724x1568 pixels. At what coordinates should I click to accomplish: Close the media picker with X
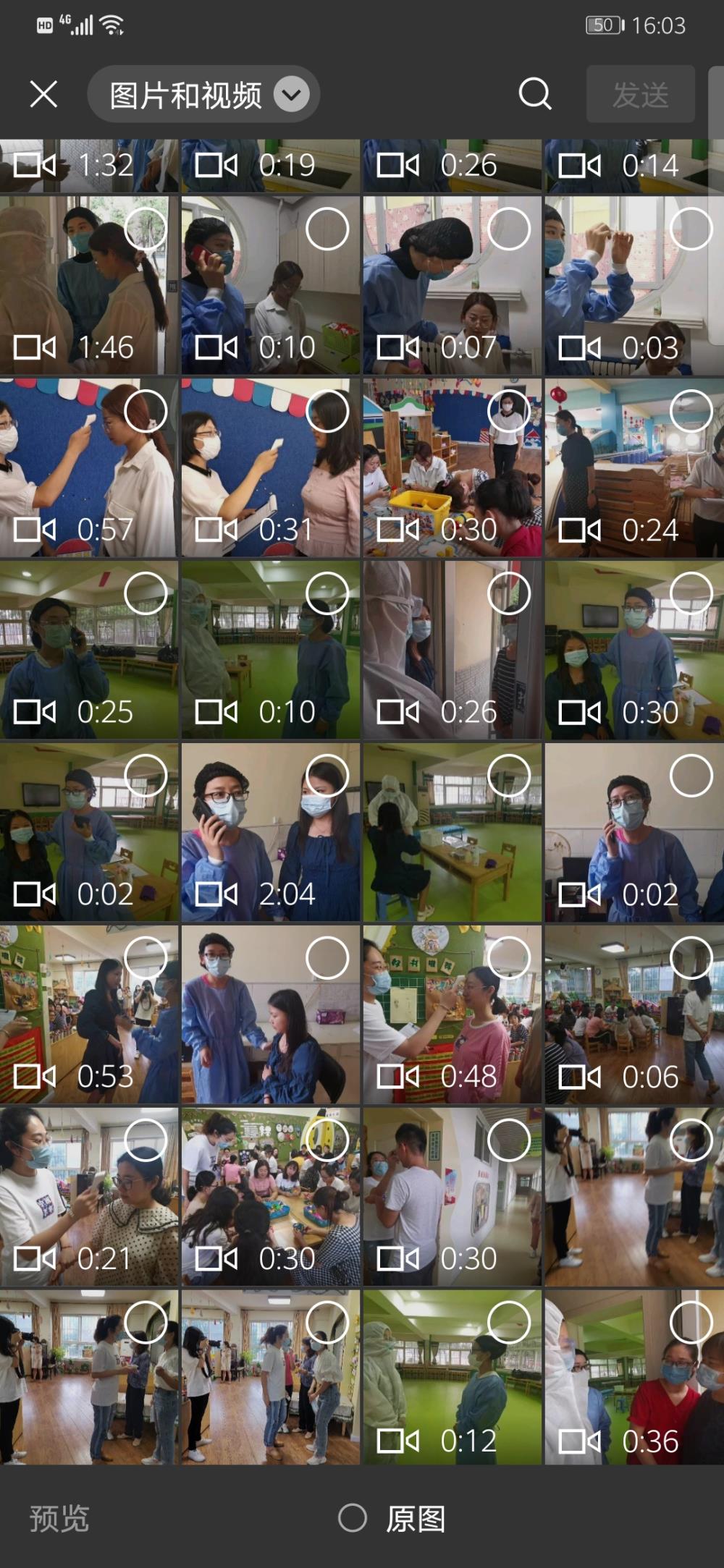pos(43,94)
